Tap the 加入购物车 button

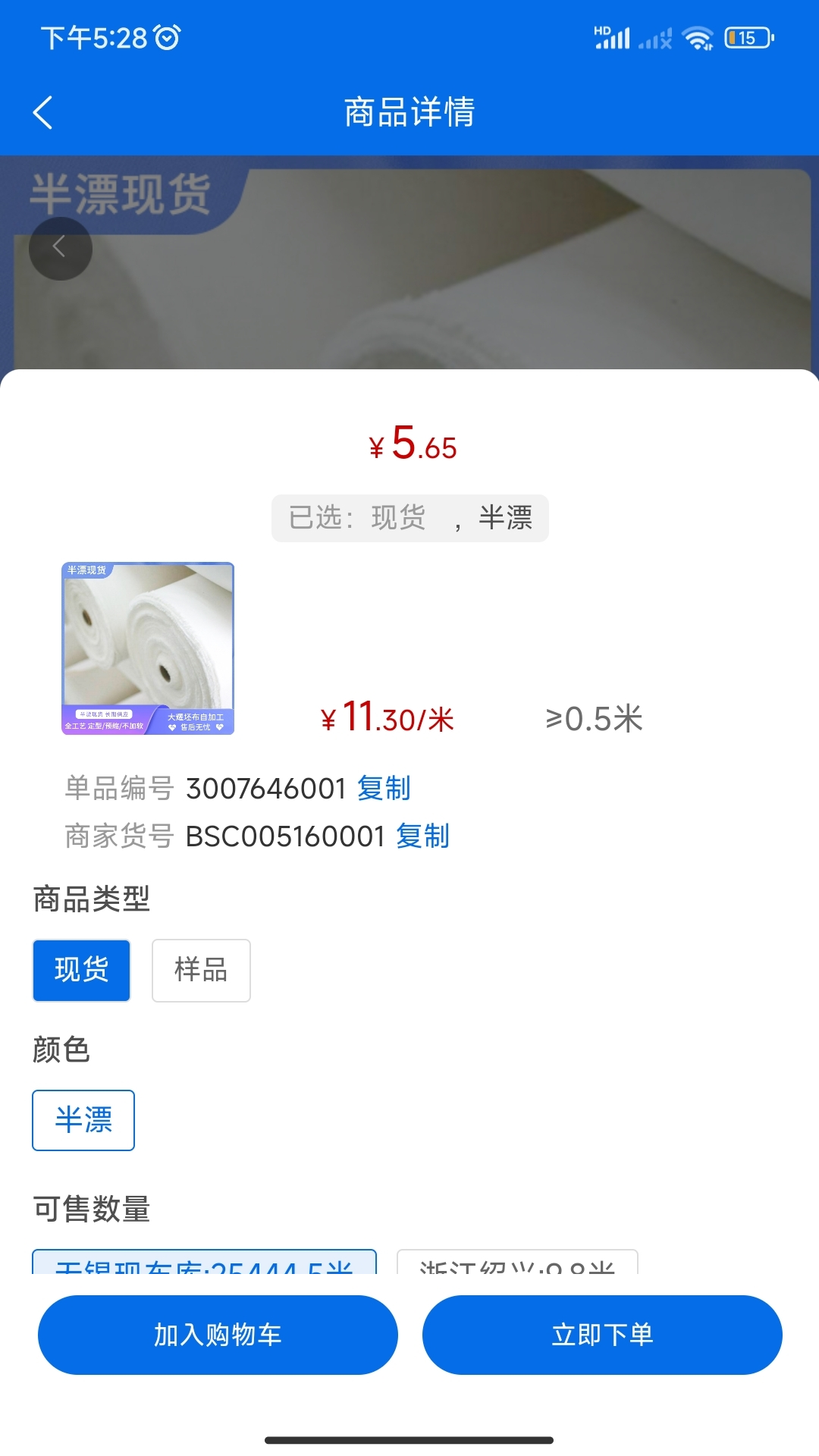218,1335
